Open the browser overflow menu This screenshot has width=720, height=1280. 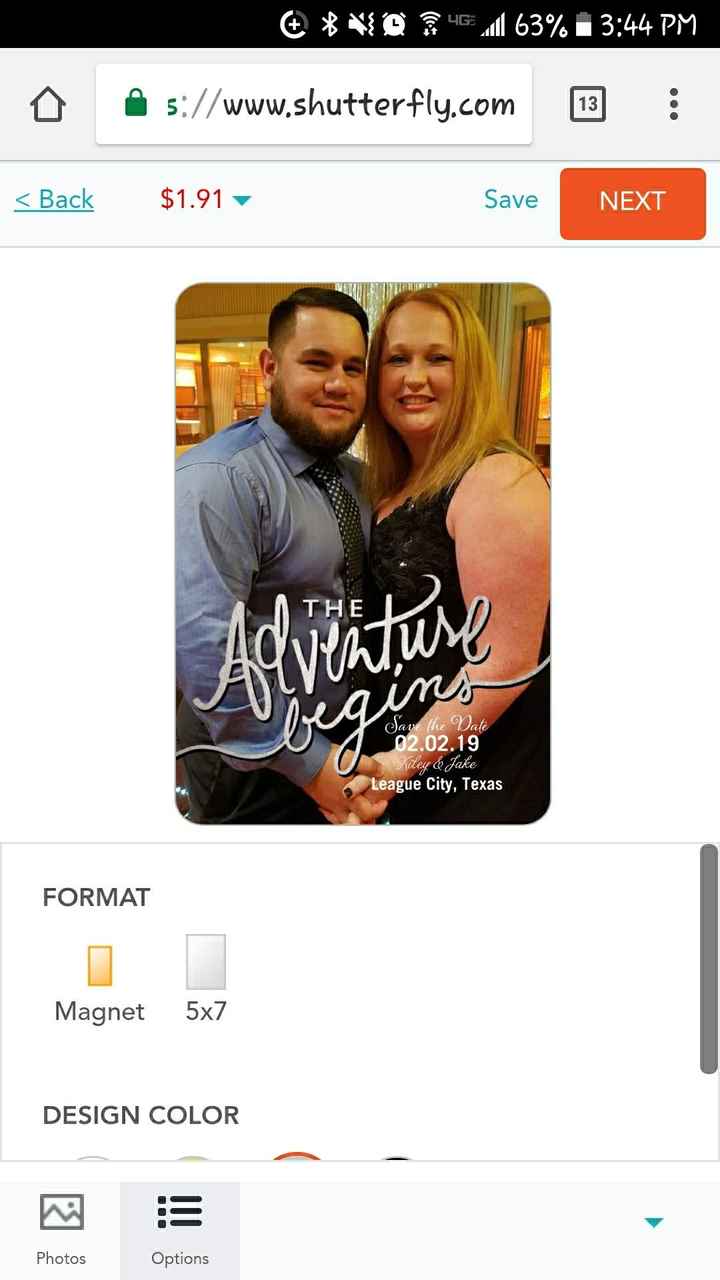(x=673, y=104)
